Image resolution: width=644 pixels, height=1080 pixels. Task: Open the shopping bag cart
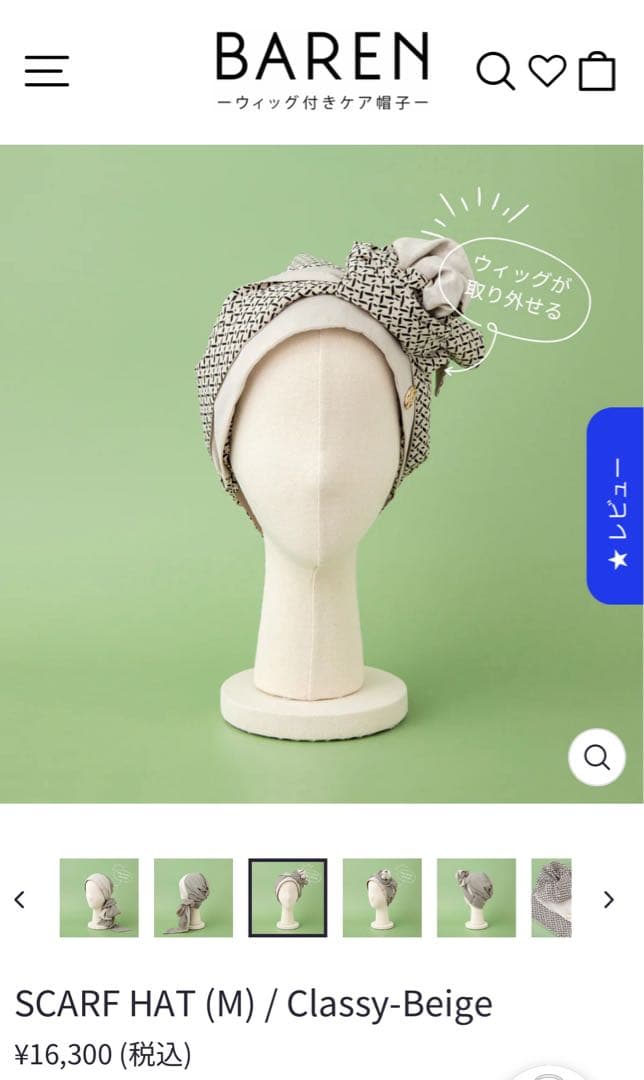pyautogui.click(x=597, y=71)
